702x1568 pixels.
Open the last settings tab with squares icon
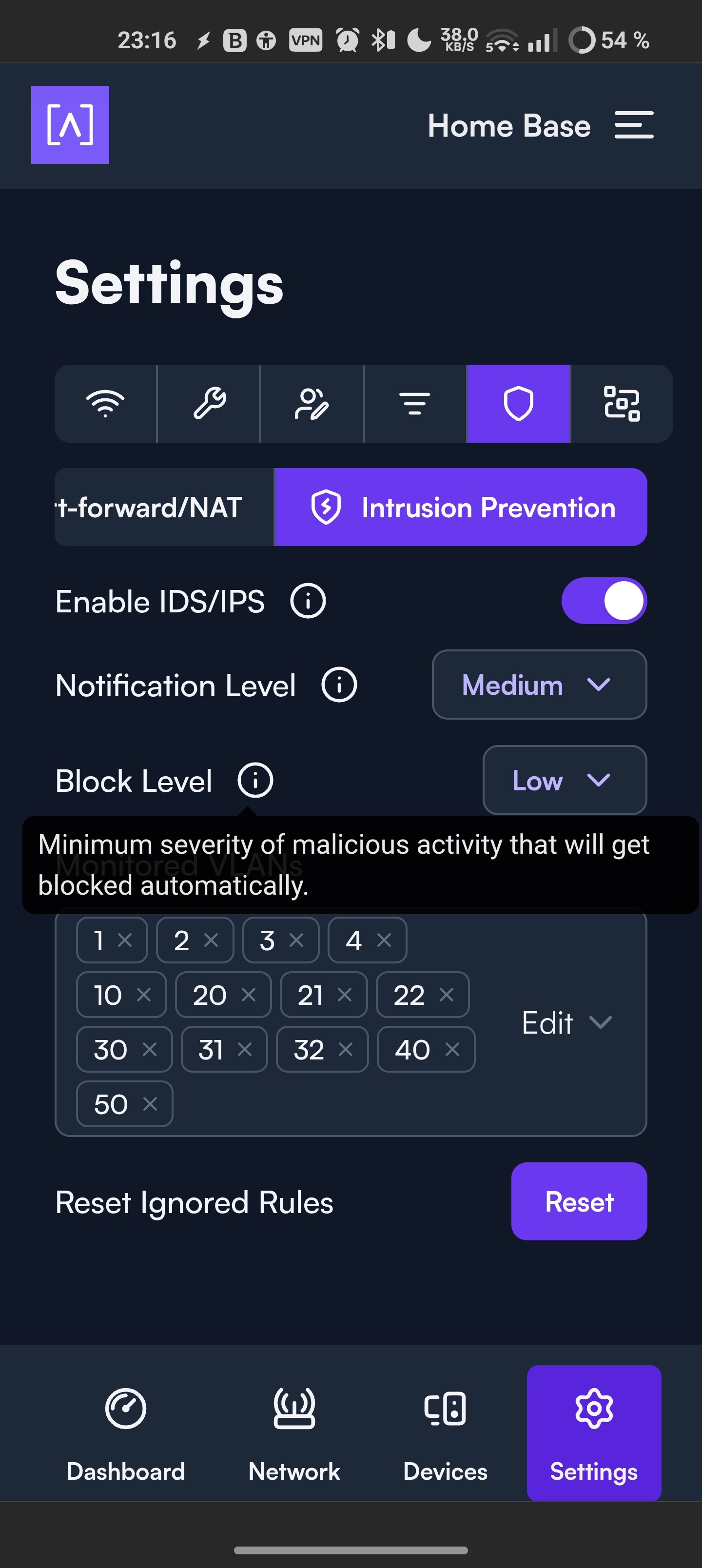621,404
